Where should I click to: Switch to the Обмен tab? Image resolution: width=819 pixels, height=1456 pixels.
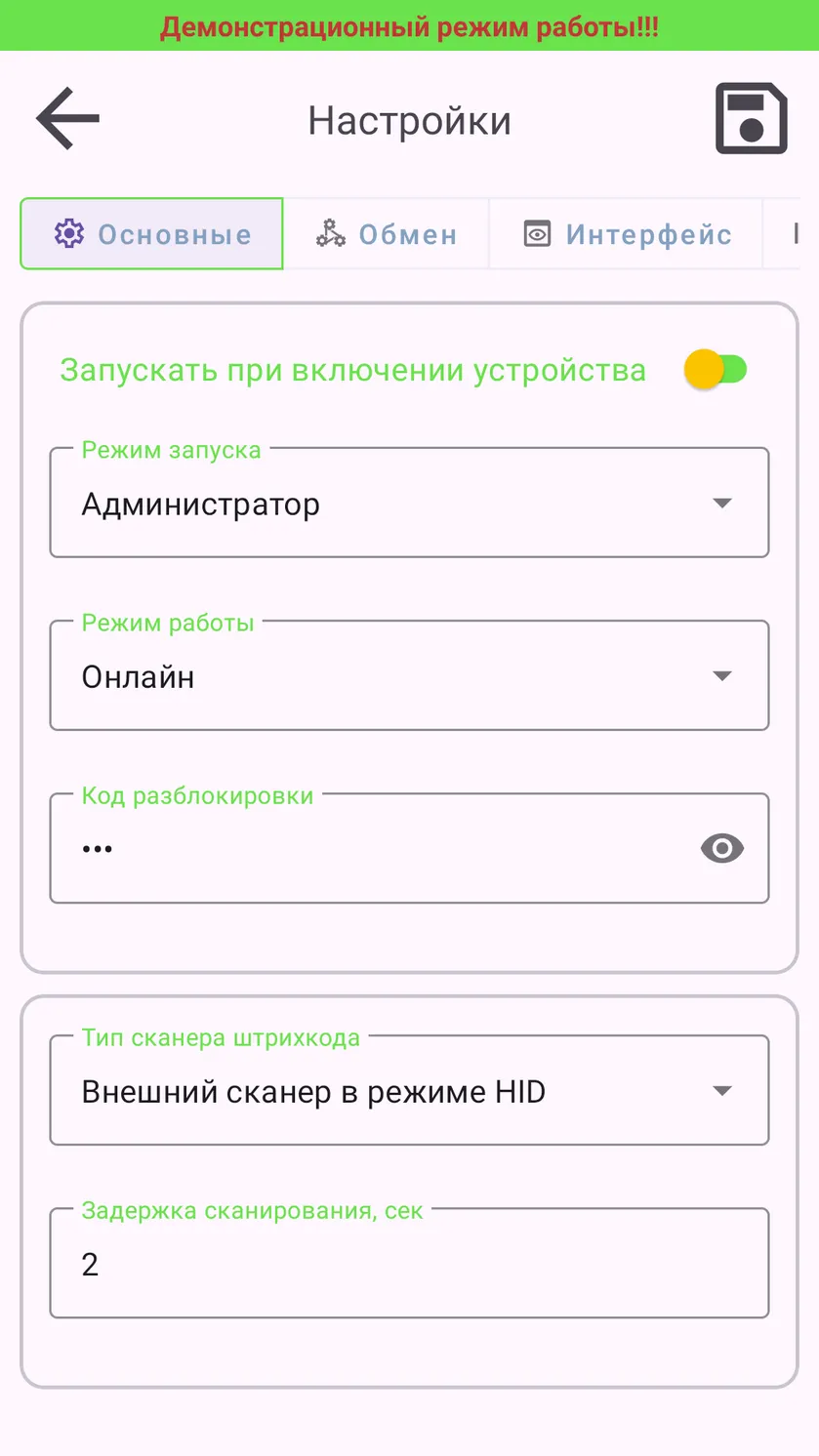tap(387, 234)
